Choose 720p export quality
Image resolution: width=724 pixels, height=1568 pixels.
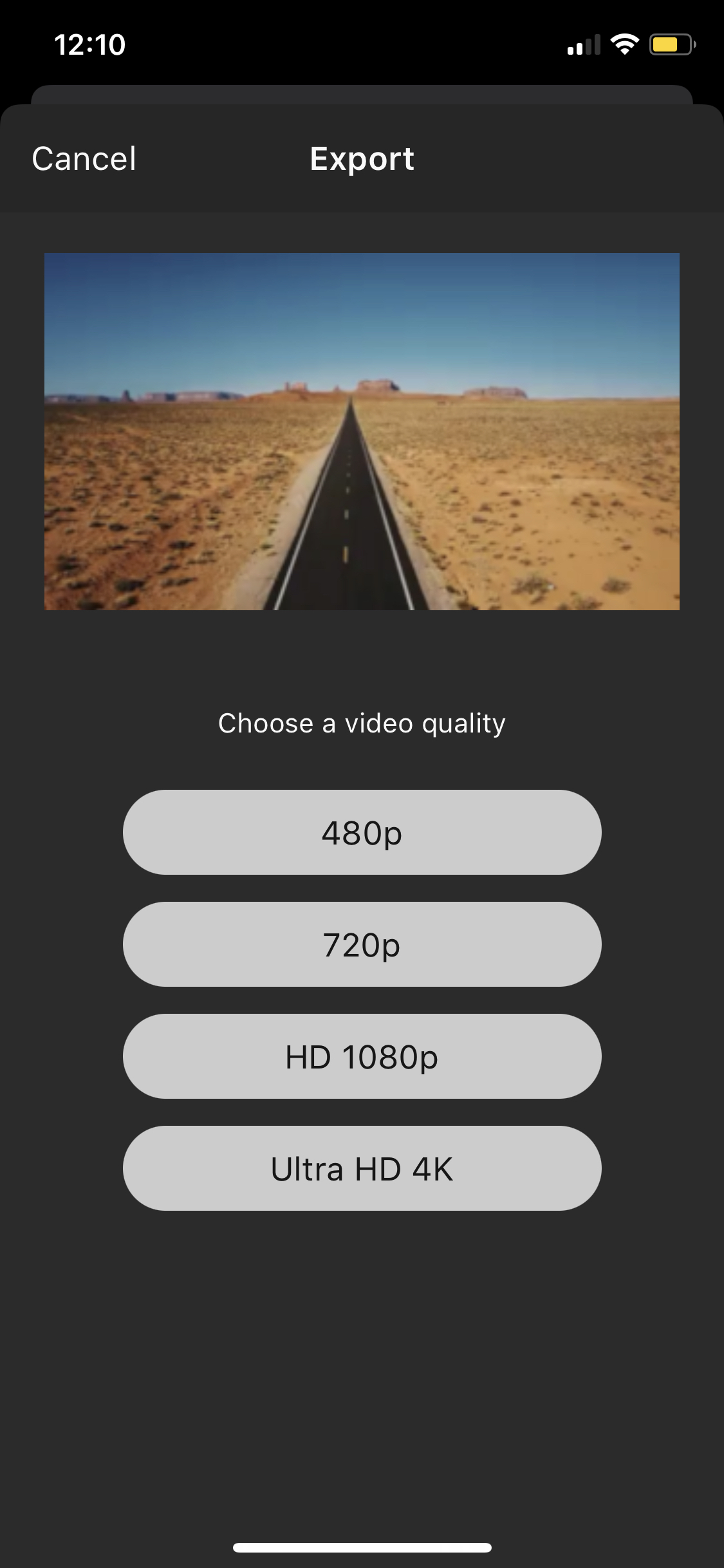click(x=362, y=944)
